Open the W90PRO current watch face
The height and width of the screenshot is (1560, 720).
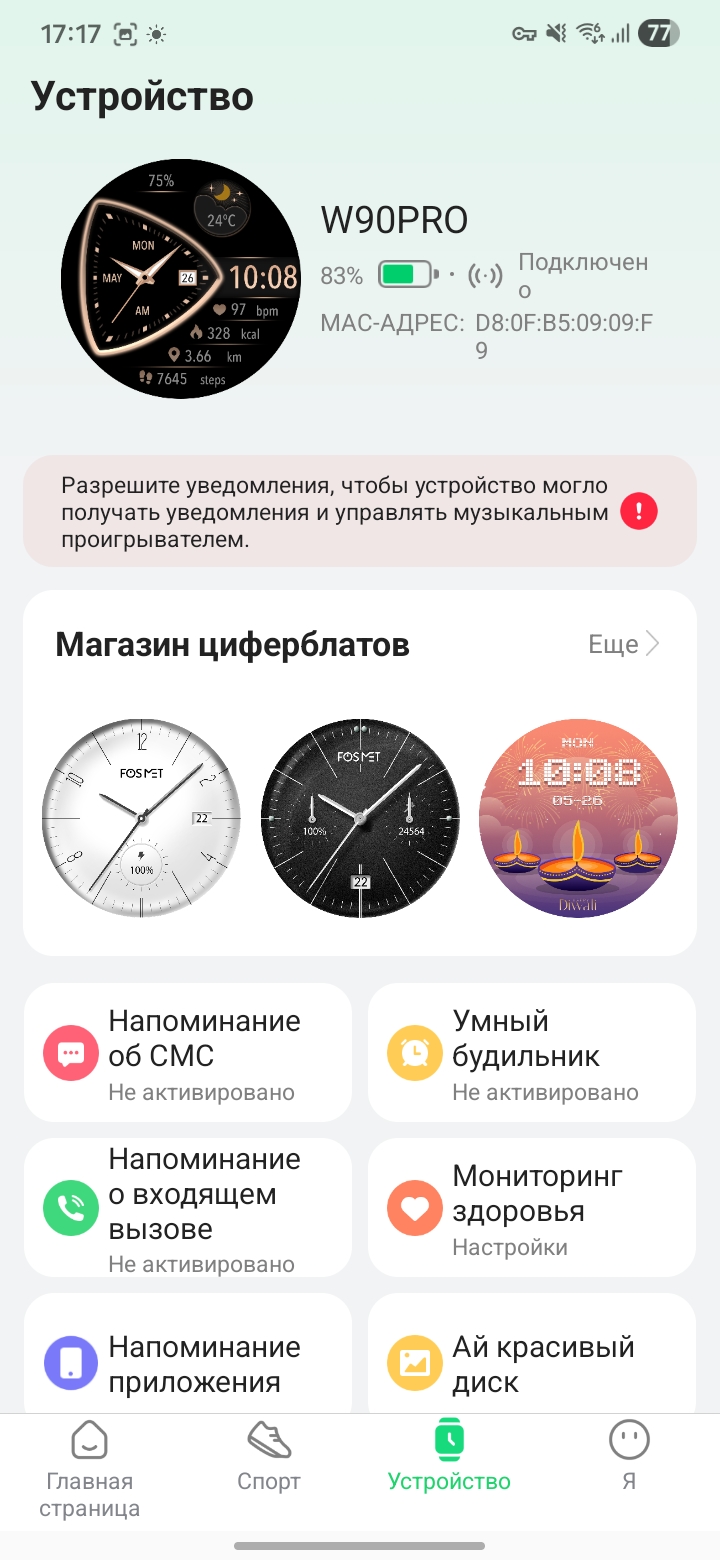coord(180,277)
